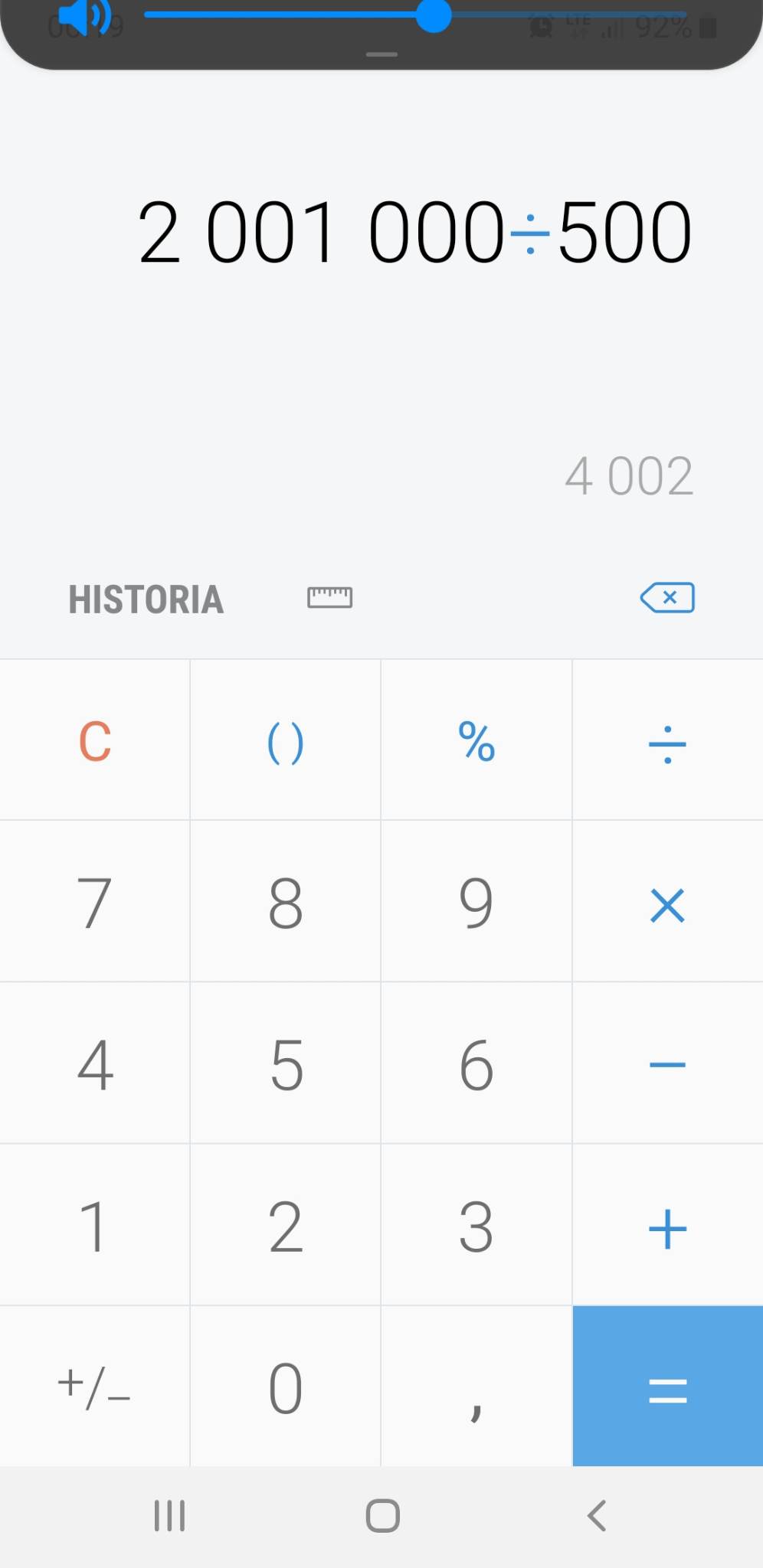Clear the calculation with C
Viewport: 763px width, 1568px height.
tap(95, 741)
